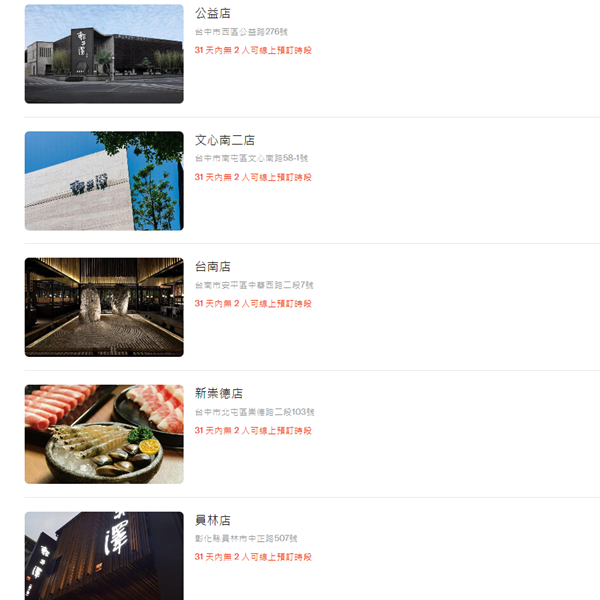This screenshot has height=600, width=600.
Task: View the 台南店 branch details
Action: point(213,267)
